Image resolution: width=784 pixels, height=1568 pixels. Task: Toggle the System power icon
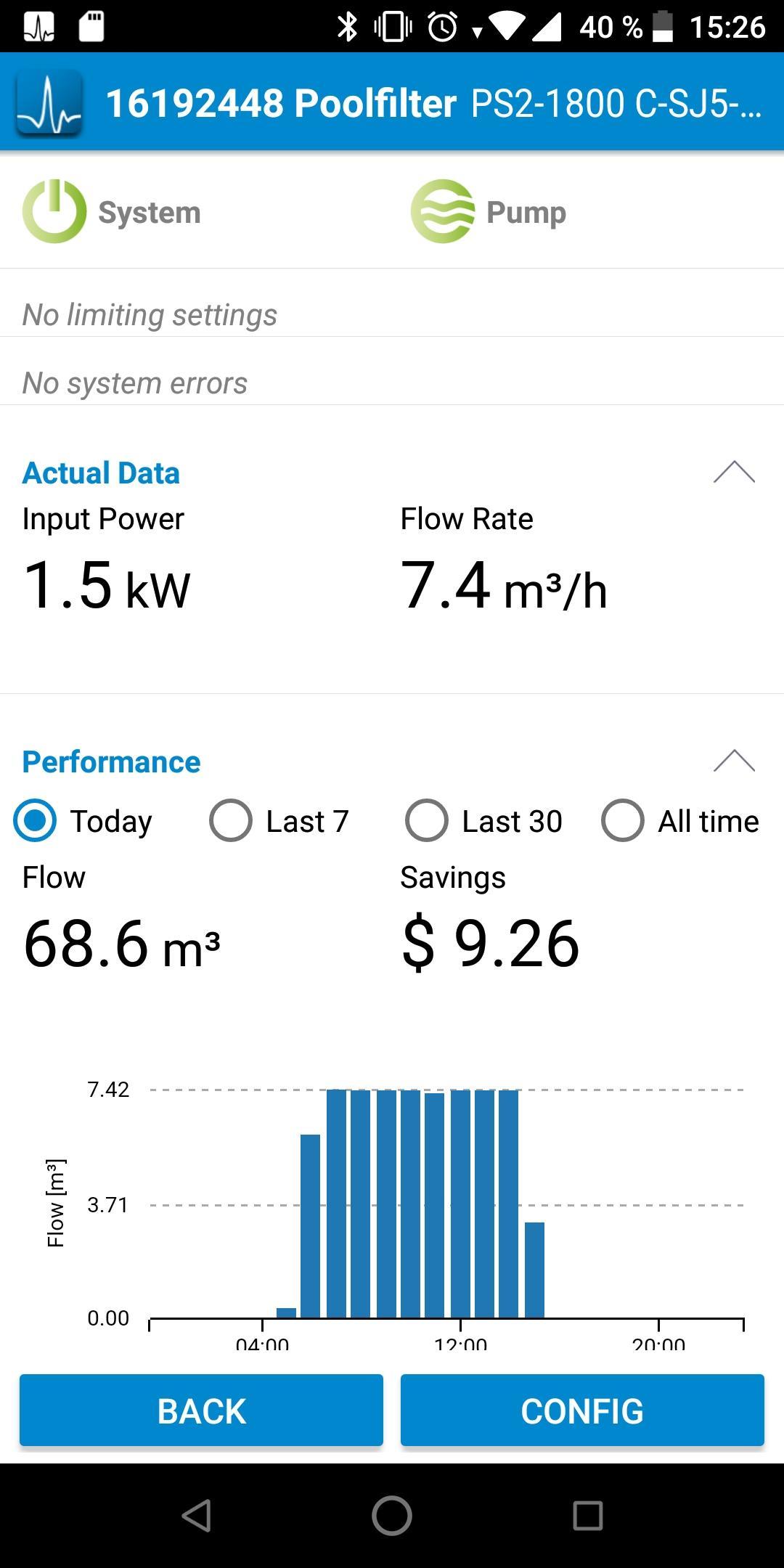click(54, 211)
